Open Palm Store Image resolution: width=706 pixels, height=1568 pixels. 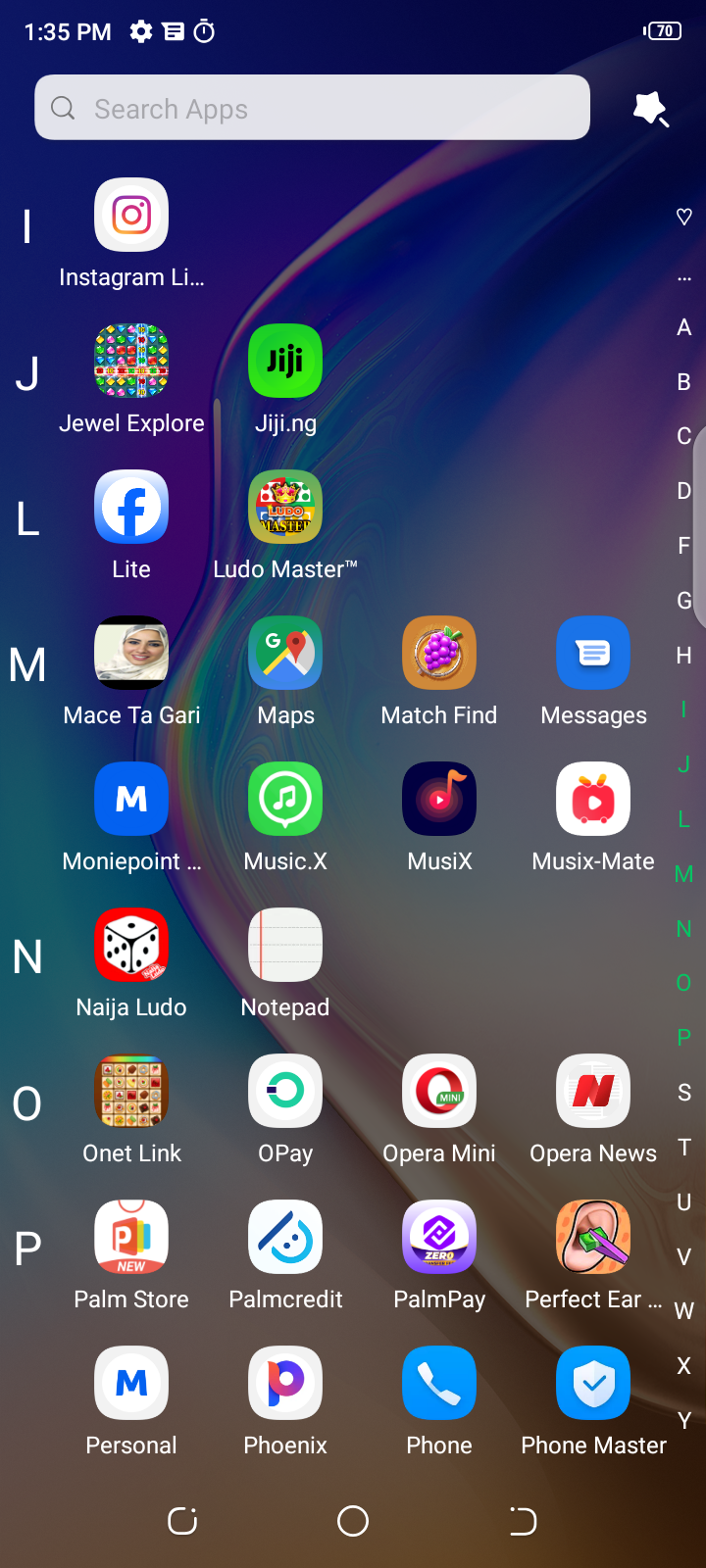click(x=131, y=1238)
